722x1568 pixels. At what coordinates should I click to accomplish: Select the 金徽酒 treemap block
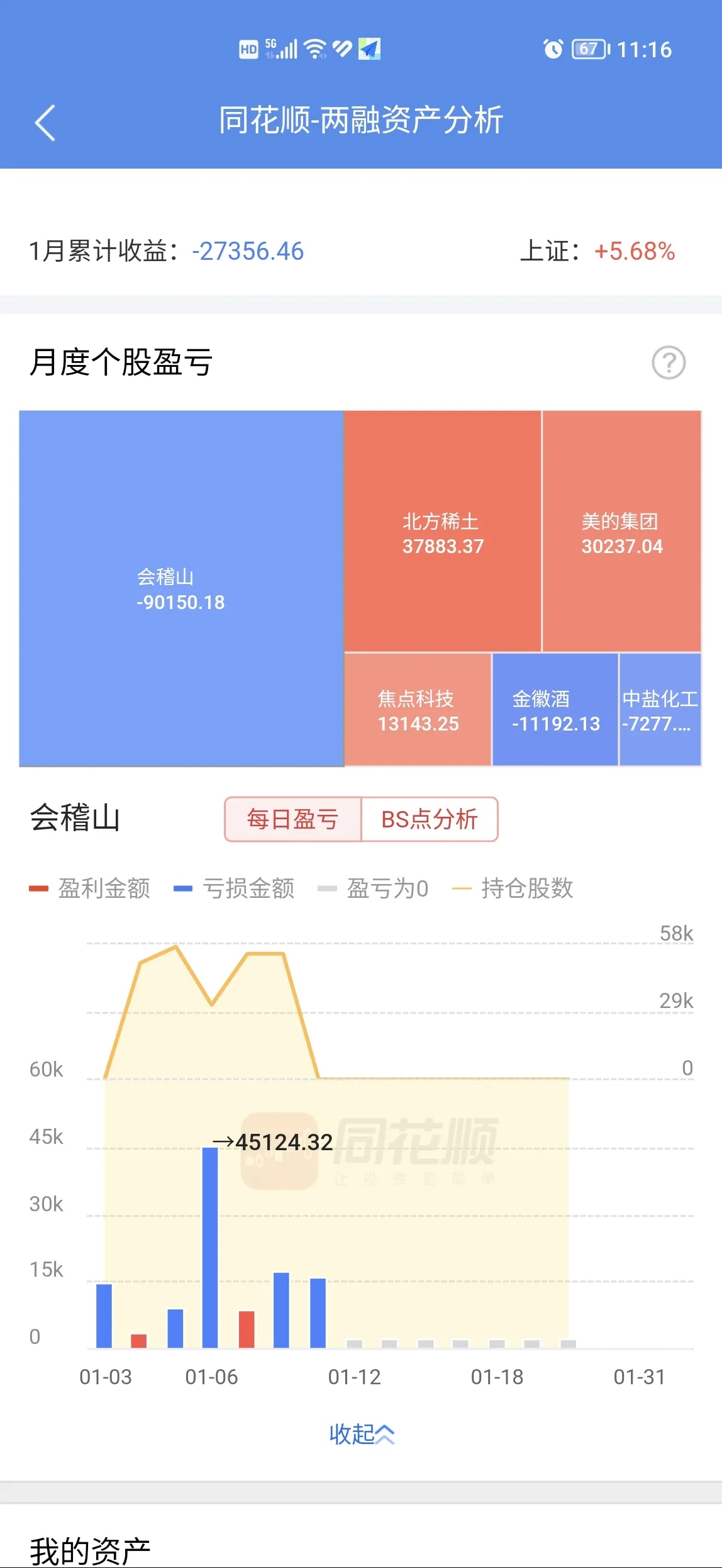(555, 710)
